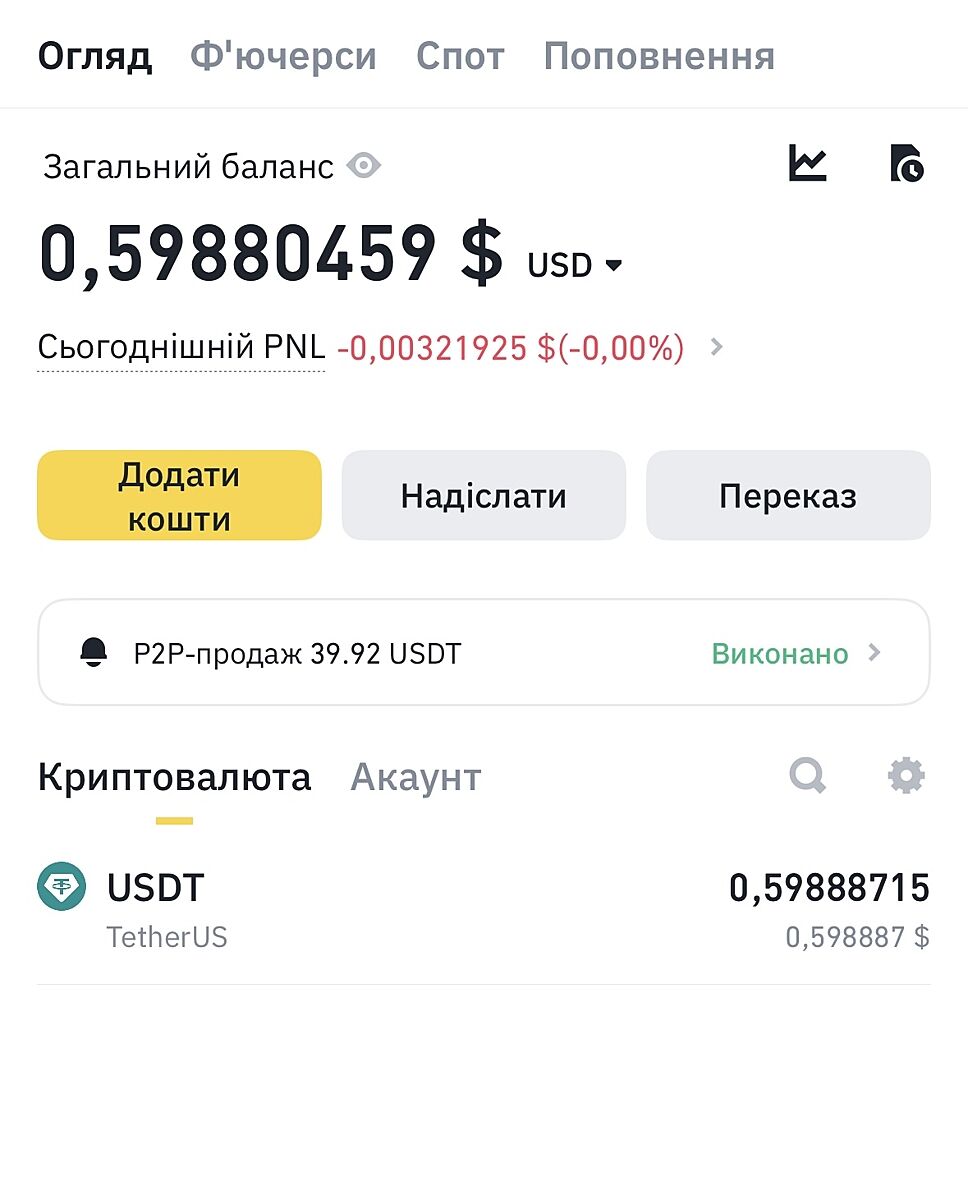Viewport: 968px width, 1200px height.
Task: View transaction history icon
Action: [x=906, y=163]
